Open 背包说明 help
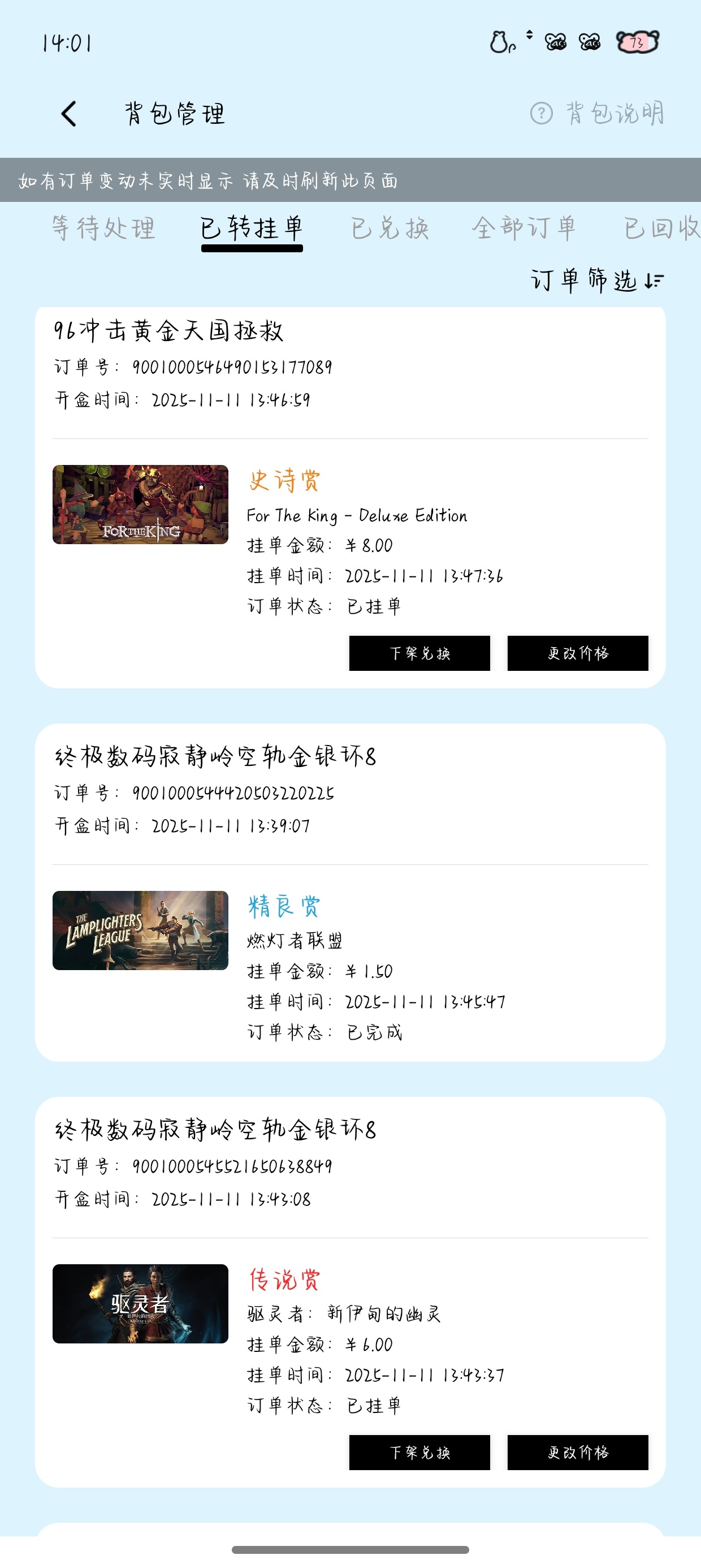Viewport: 701px width, 1568px height. coord(598,113)
